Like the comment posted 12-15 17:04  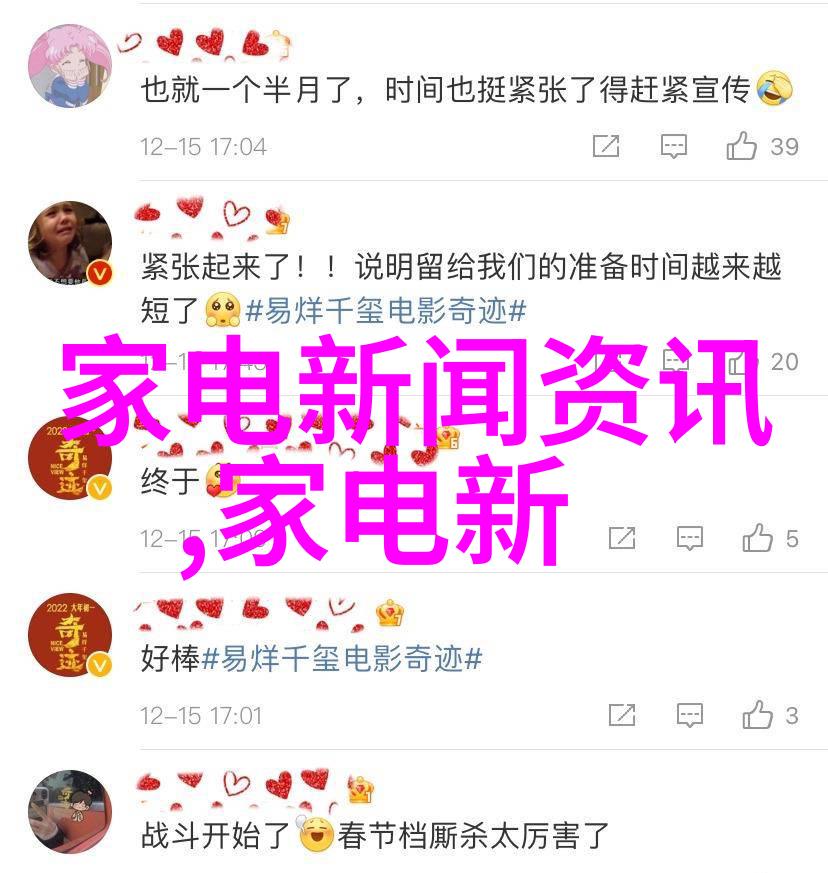point(742,147)
